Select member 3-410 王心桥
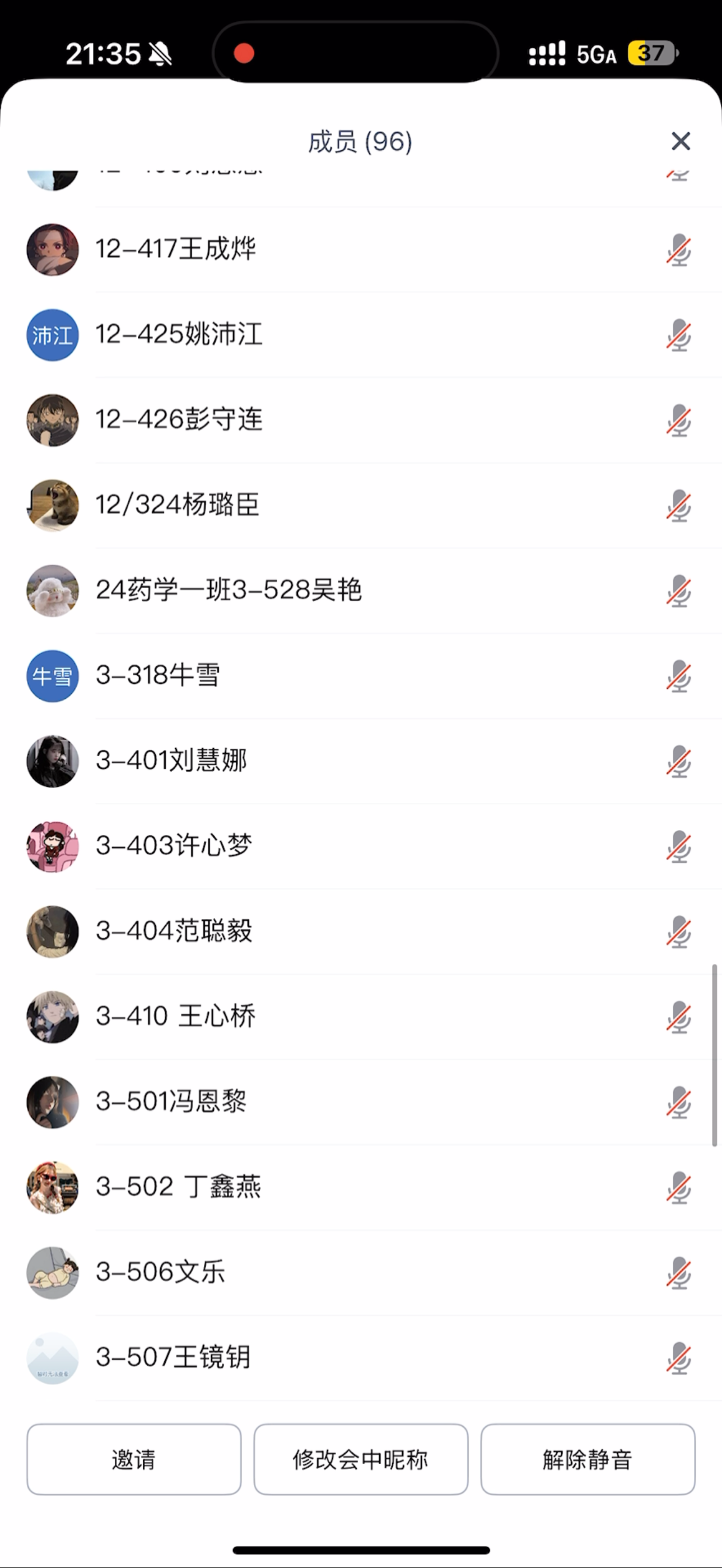The width and height of the screenshot is (722, 1568). point(176,1016)
